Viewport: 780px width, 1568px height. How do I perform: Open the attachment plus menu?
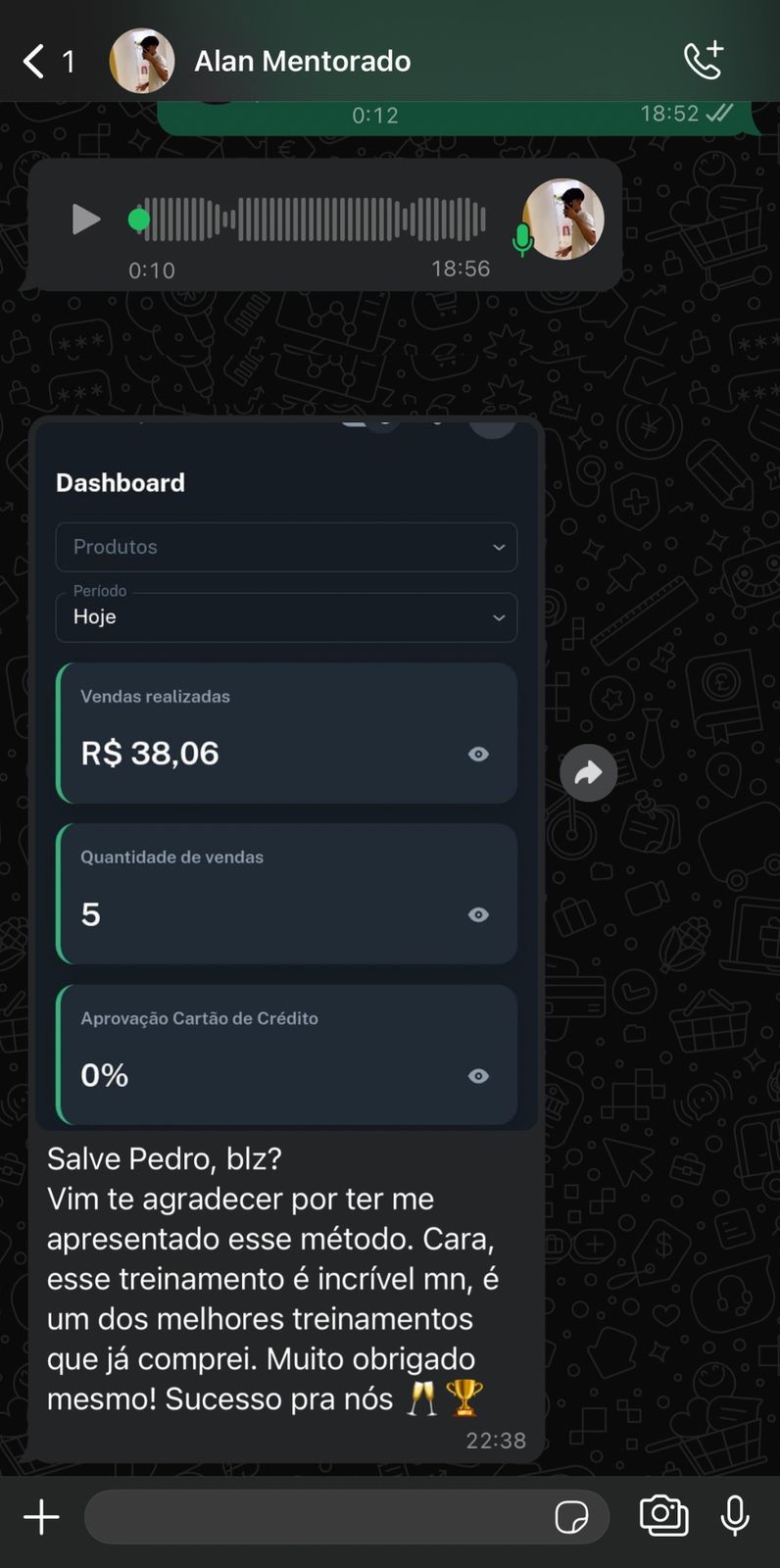click(41, 1517)
